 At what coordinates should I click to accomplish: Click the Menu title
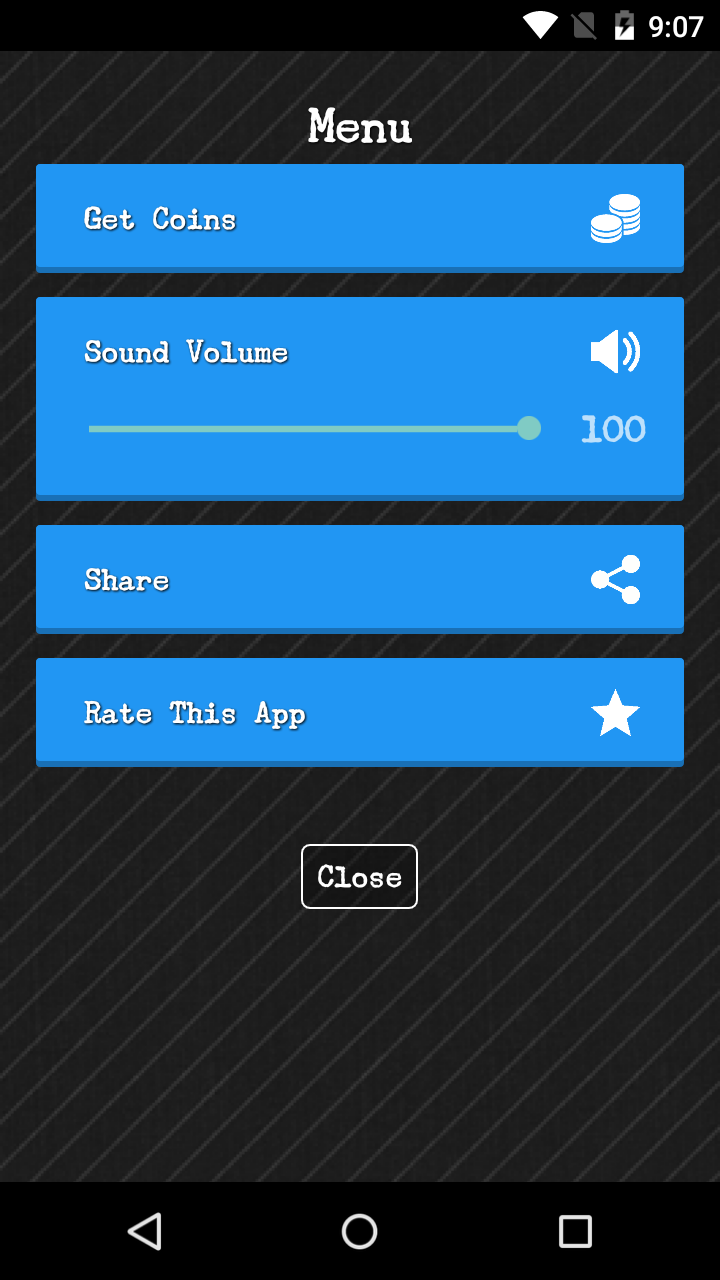(360, 126)
